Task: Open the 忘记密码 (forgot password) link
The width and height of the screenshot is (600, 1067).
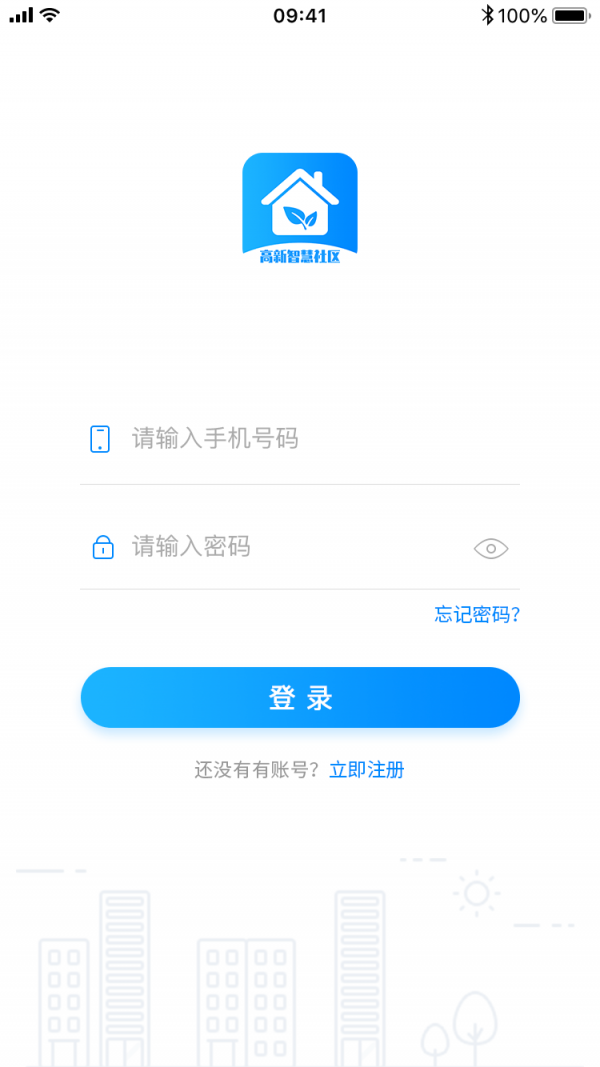Action: pyautogui.click(x=477, y=615)
